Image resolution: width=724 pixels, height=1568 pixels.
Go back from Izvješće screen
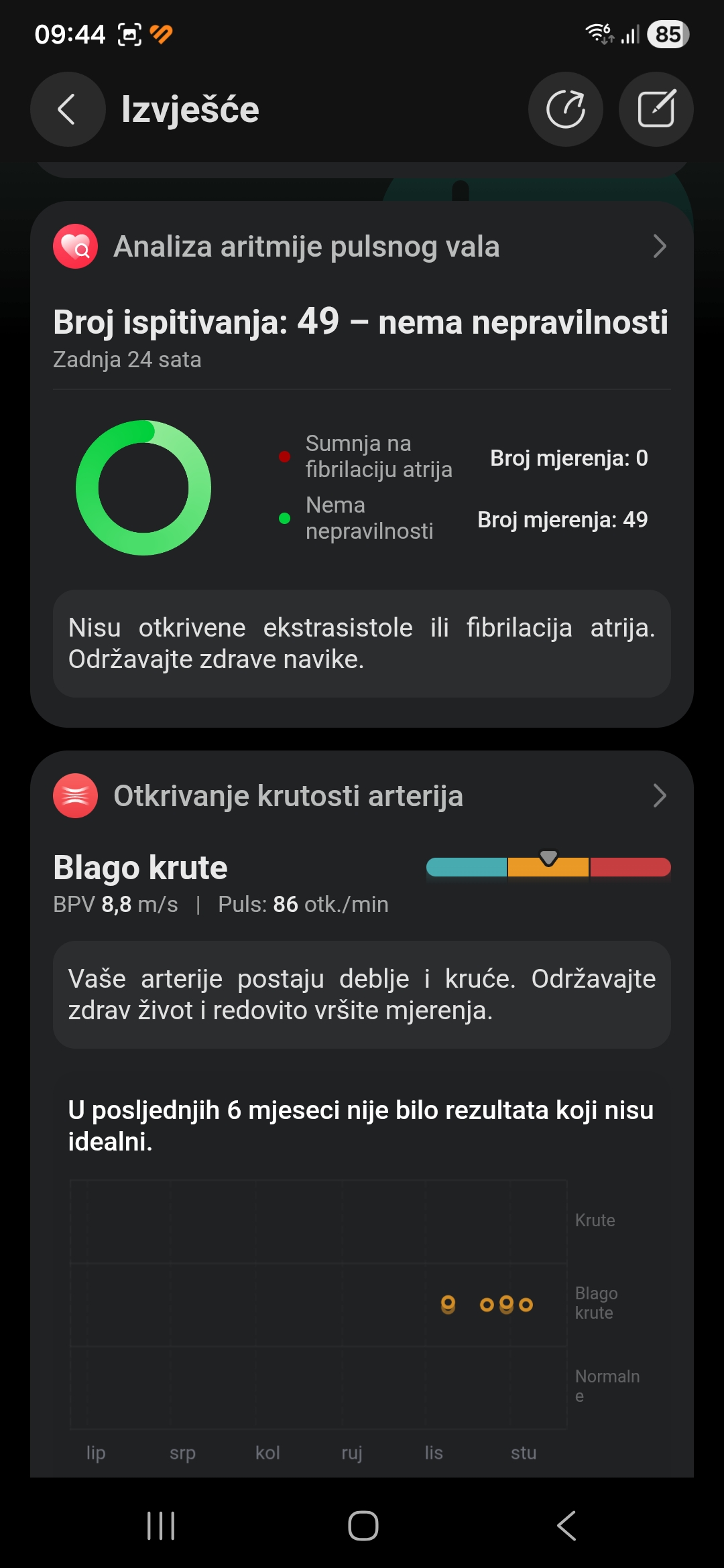pyautogui.click(x=67, y=109)
